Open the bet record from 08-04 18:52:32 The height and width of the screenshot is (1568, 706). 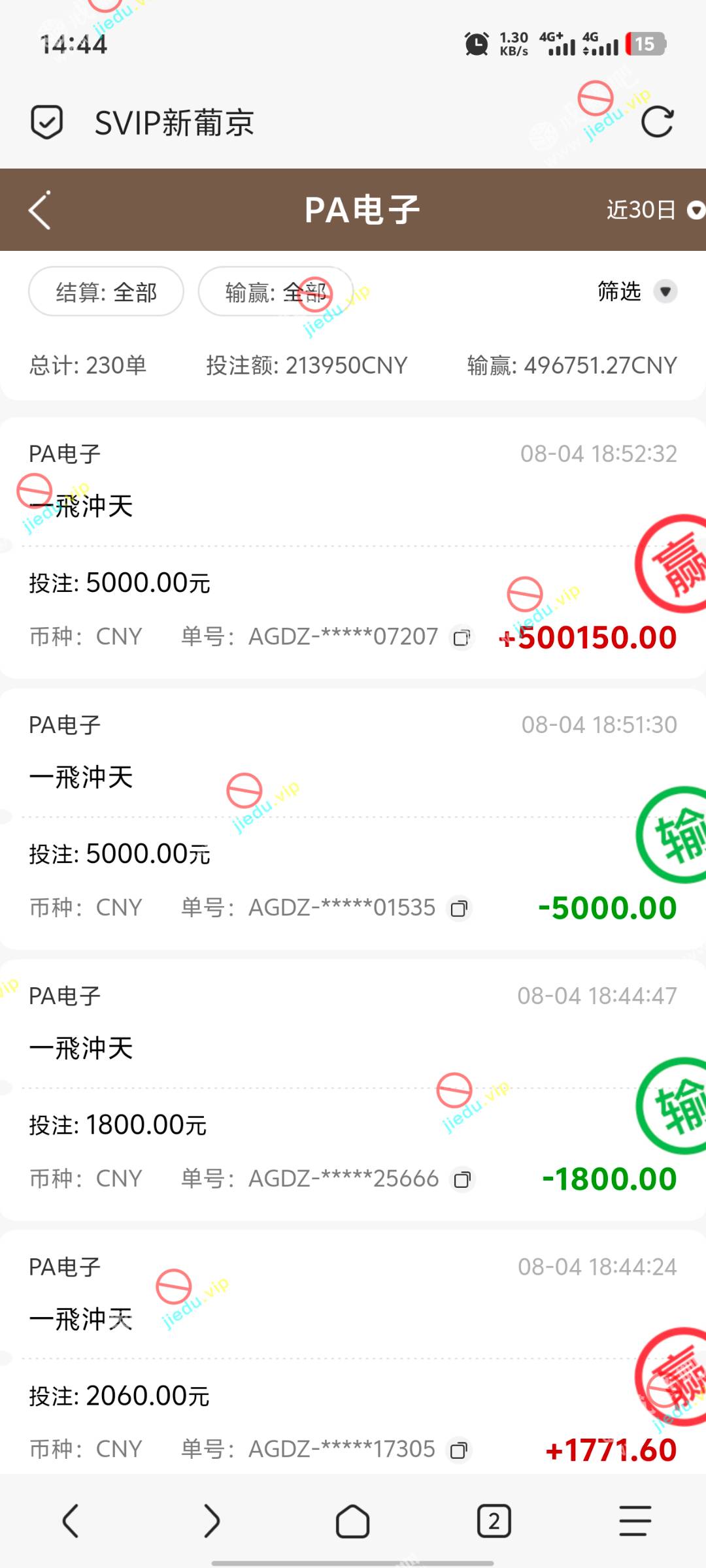click(327, 549)
